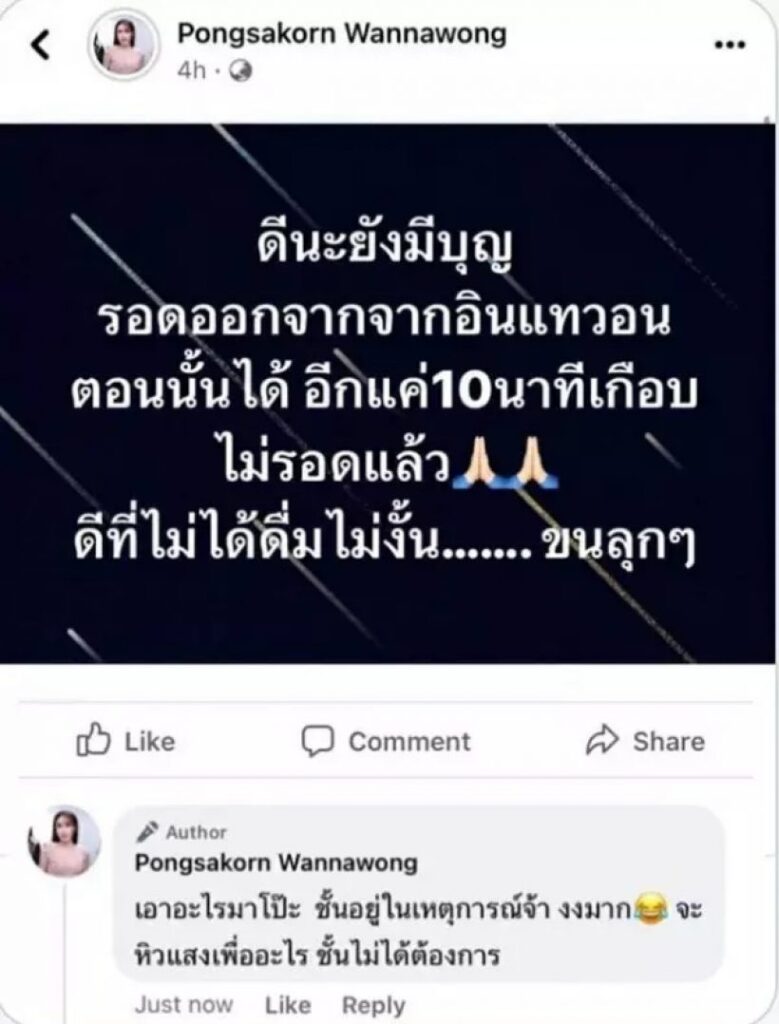Go back with the top-left arrow
The image size is (779, 1024).
click(41, 44)
